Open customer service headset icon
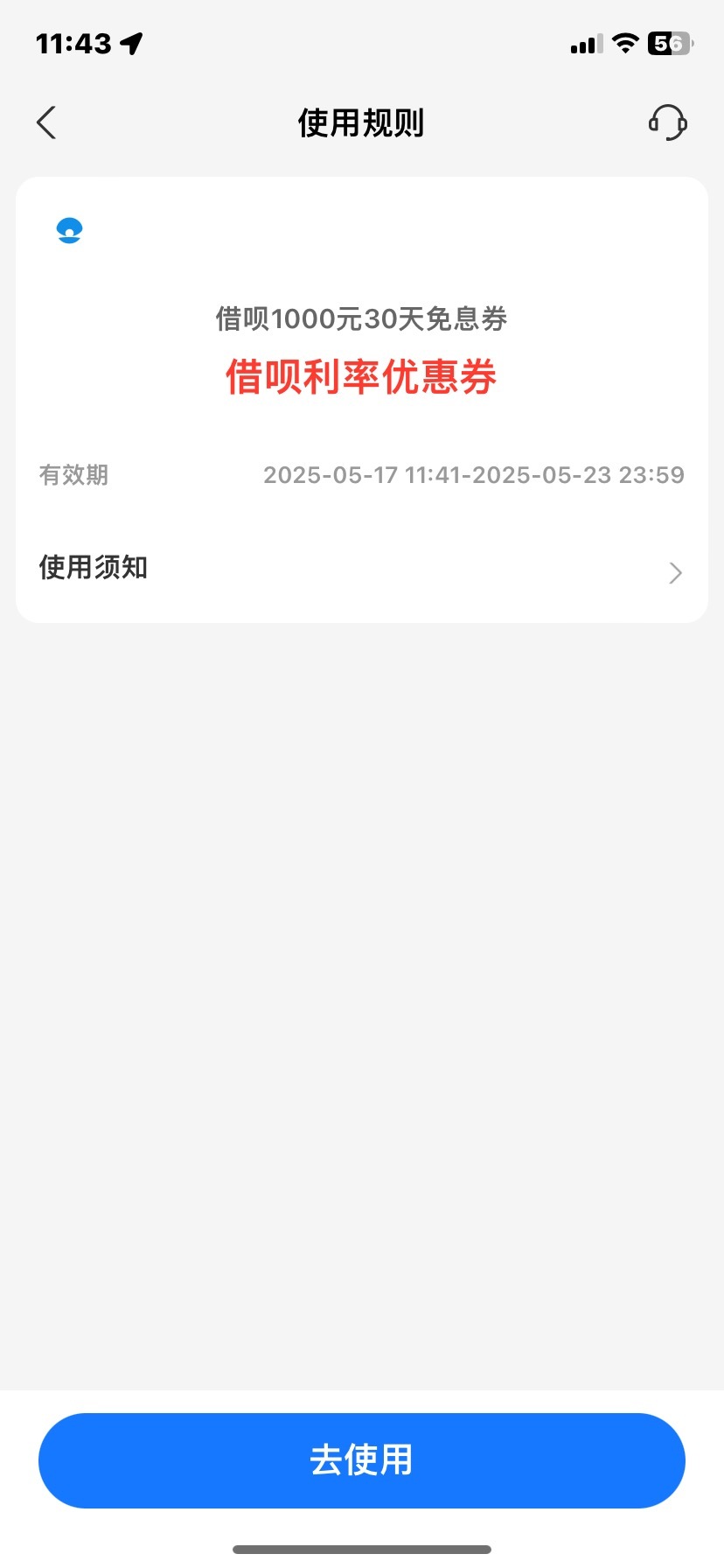The width and height of the screenshot is (724, 1568). [x=668, y=122]
